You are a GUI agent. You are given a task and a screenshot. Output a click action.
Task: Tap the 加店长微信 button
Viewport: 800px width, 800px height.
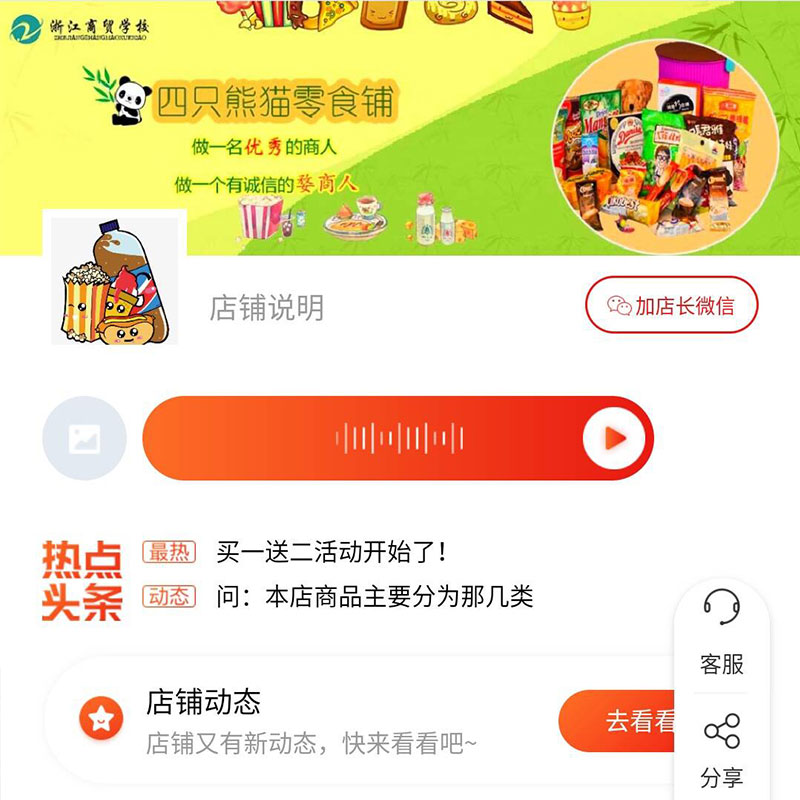[672, 306]
